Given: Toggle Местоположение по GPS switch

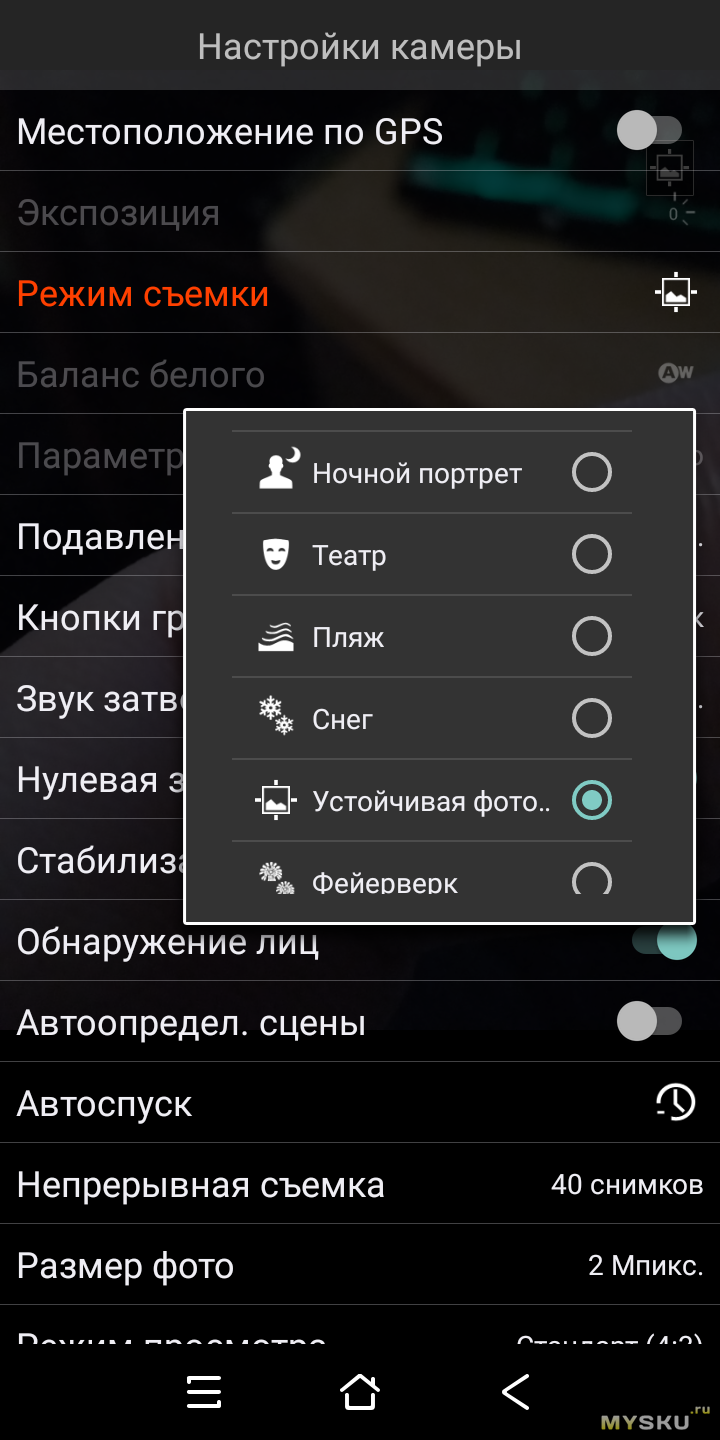Looking at the screenshot, I should pos(649,131).
